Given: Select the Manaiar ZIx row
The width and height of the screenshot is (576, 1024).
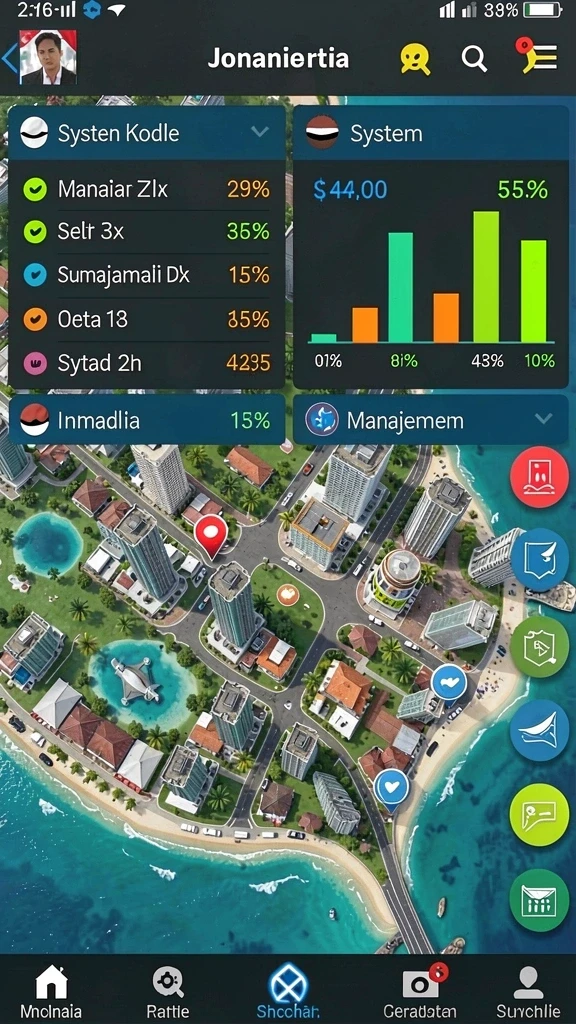Looking at the screenshot, I should coord(147,189).
